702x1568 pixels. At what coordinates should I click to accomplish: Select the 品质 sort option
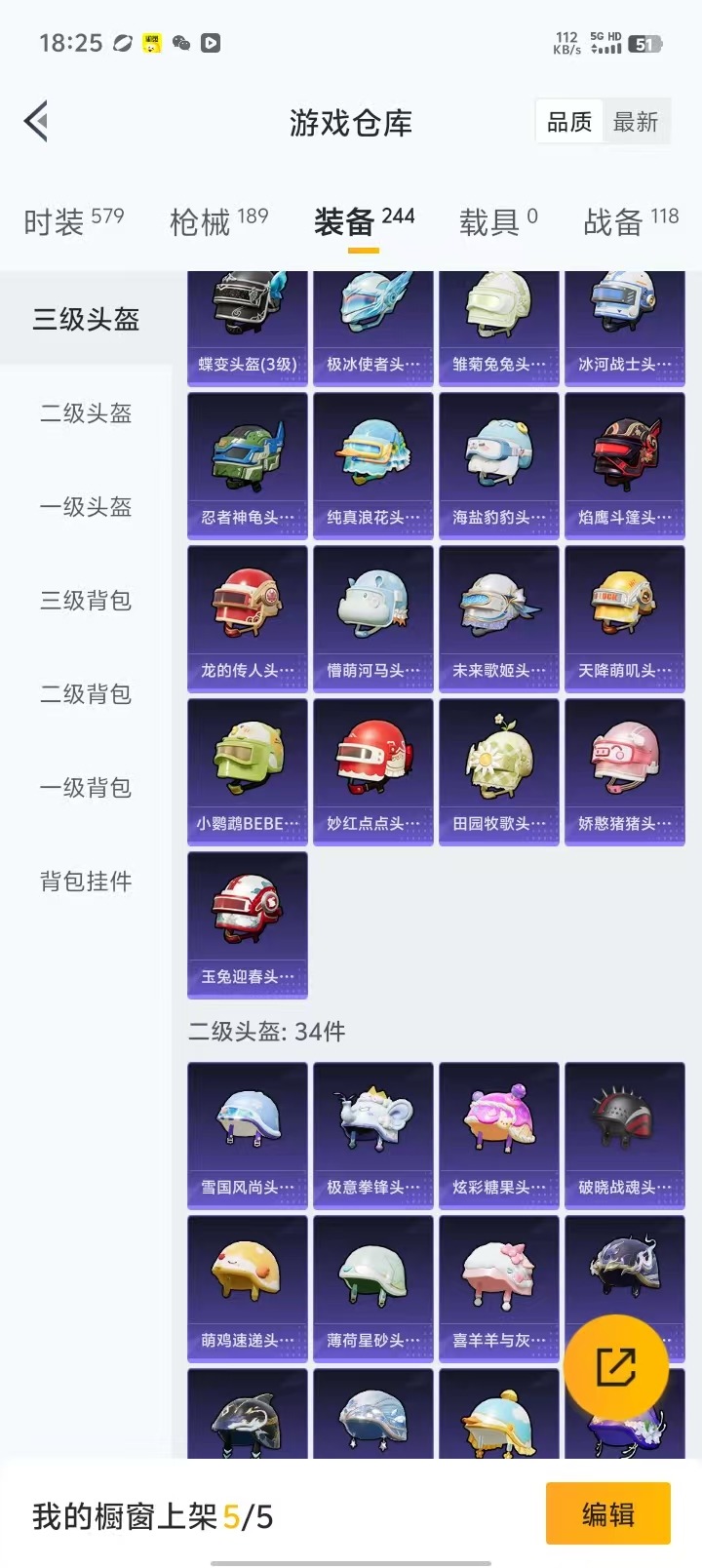click(x=570, y=121)
